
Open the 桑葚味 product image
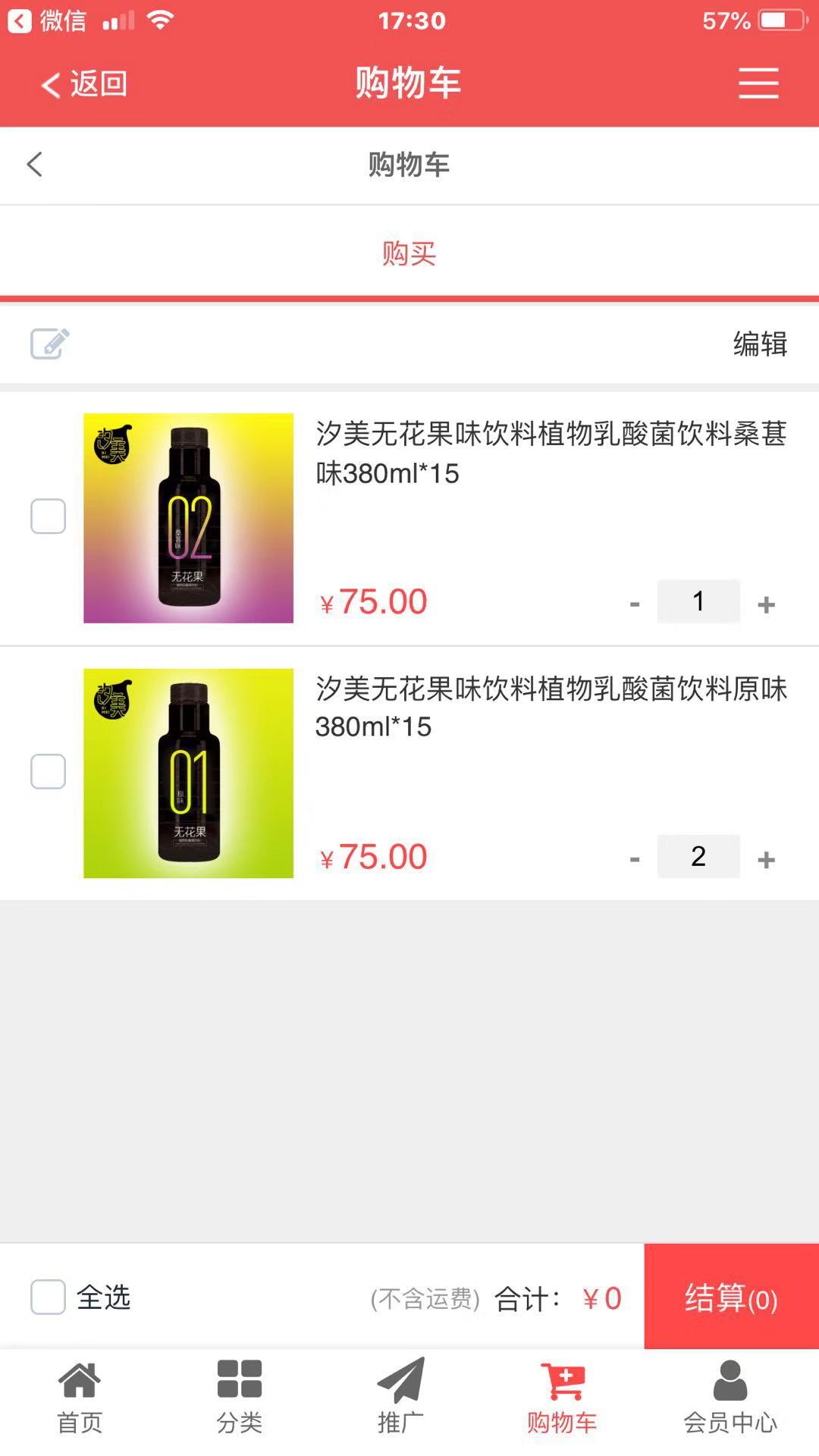(188, 518)
